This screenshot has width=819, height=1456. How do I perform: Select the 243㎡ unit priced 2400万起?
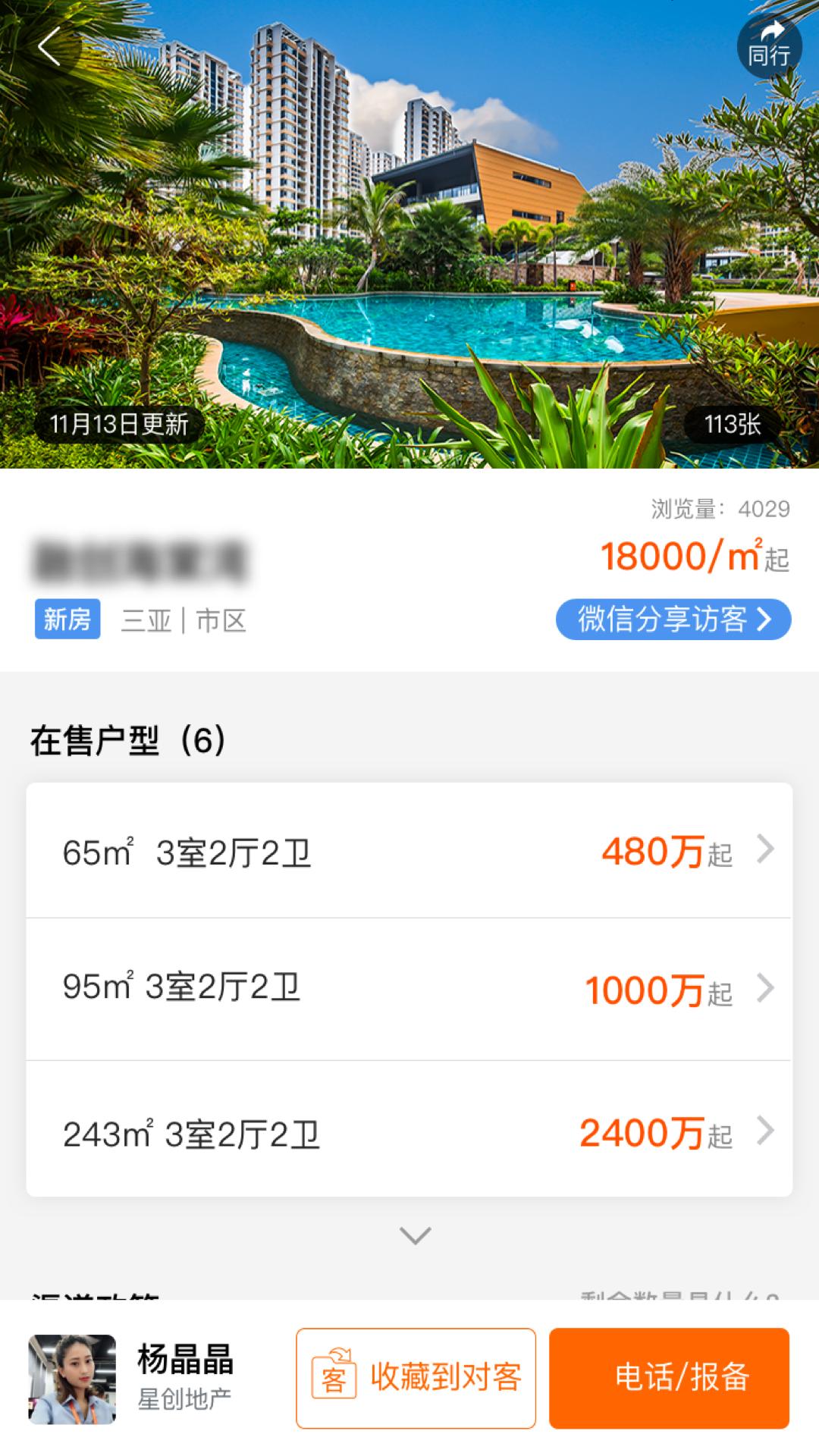click(409, 1133)
